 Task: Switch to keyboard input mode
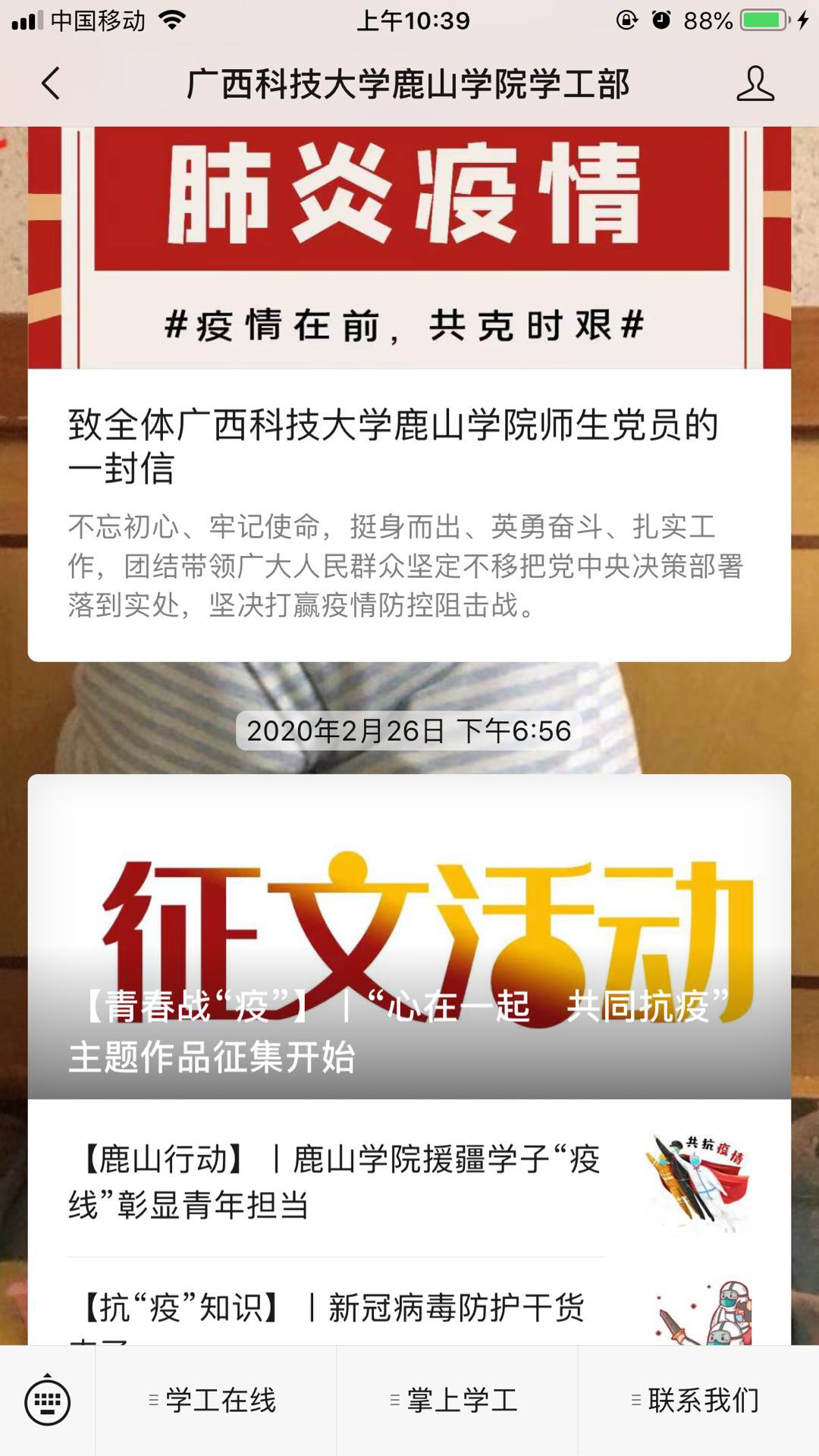point(47,1401)
